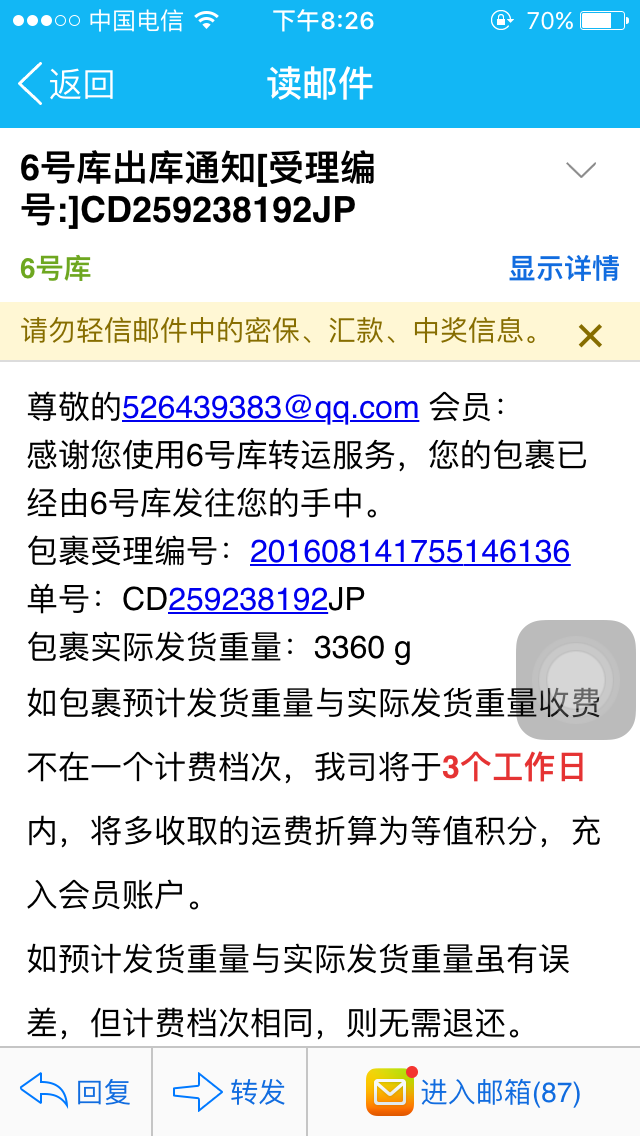The width and height of the screenshot is (640, 1136).
Task: Open the 526439383@qq.com email link
Action: click(270, 407)
